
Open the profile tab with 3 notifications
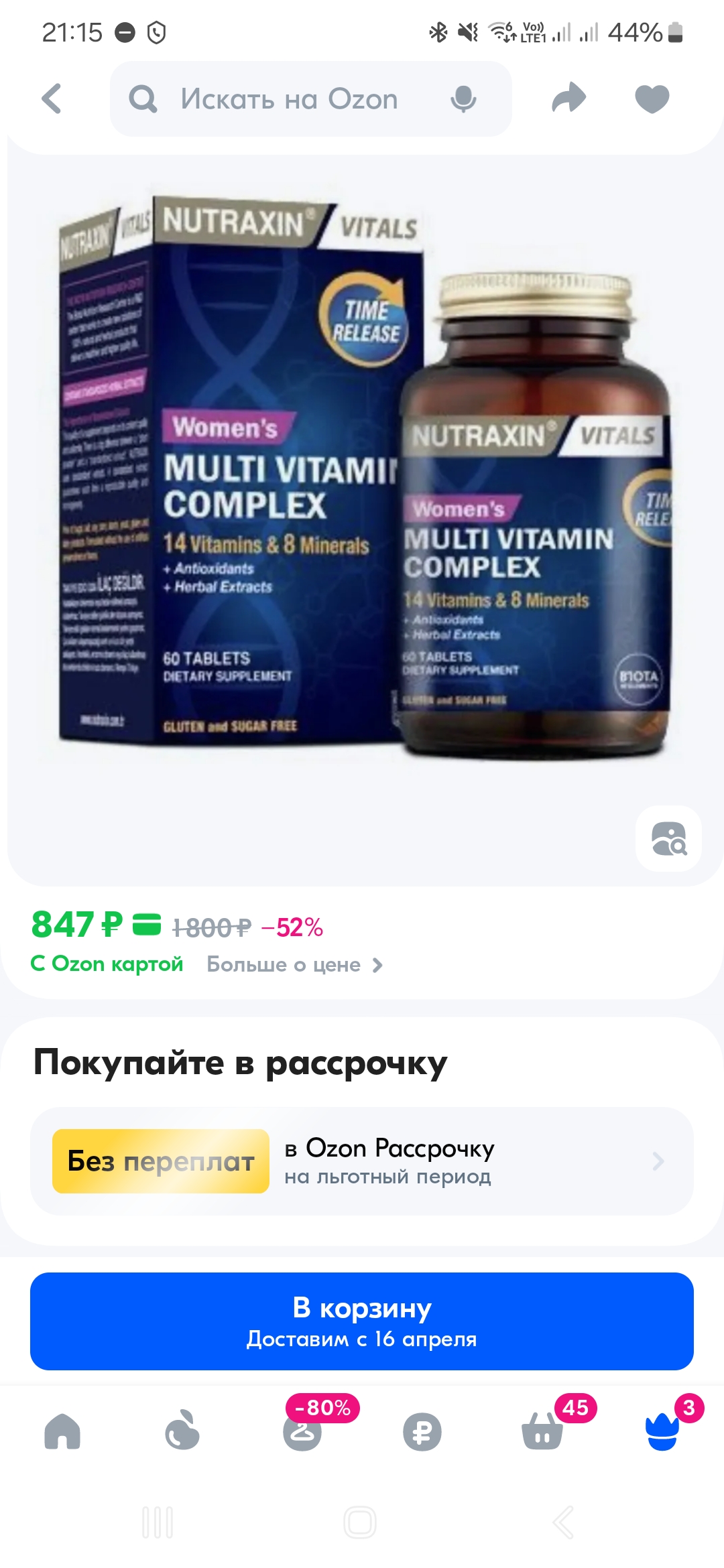(x=662, y=1432)
